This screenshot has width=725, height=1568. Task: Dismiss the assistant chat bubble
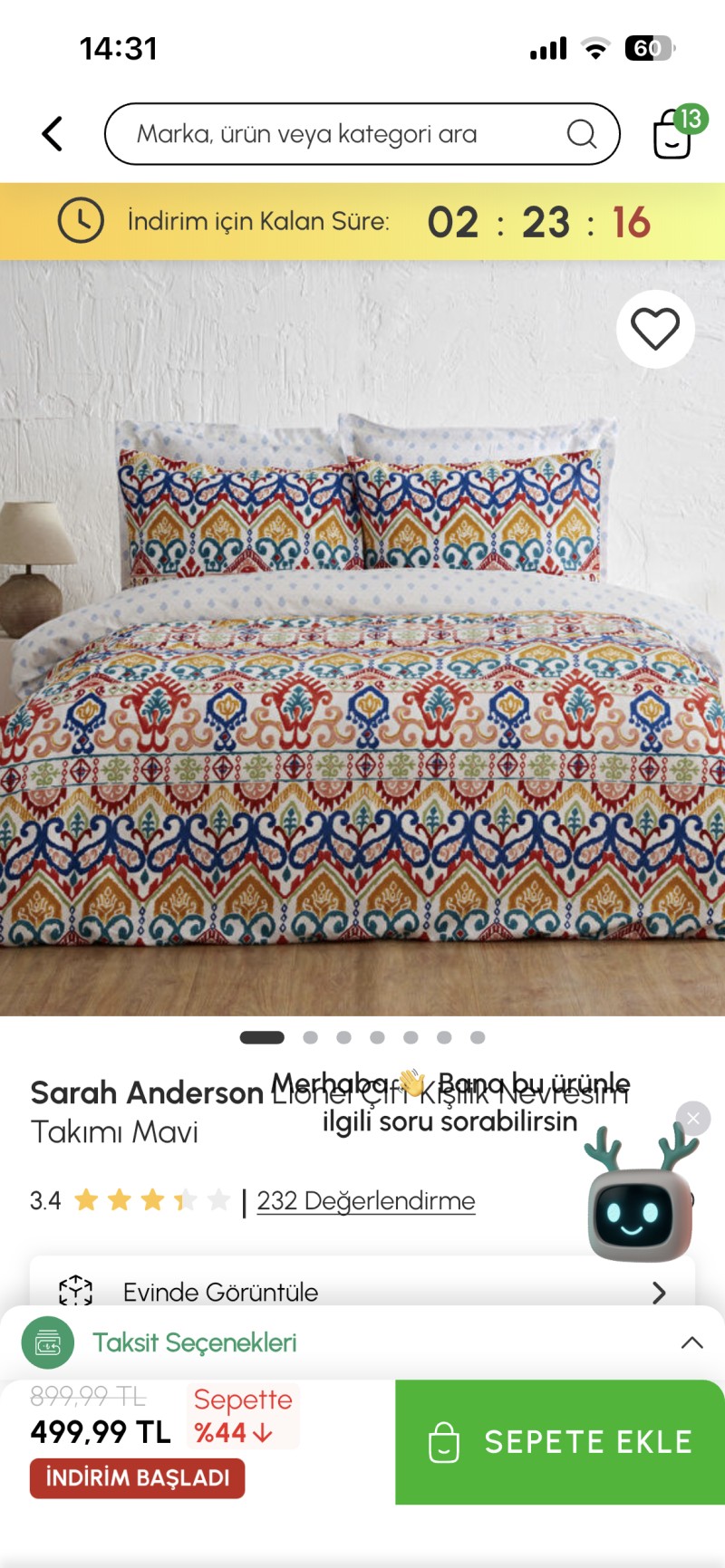click(x=693, y=1119)
